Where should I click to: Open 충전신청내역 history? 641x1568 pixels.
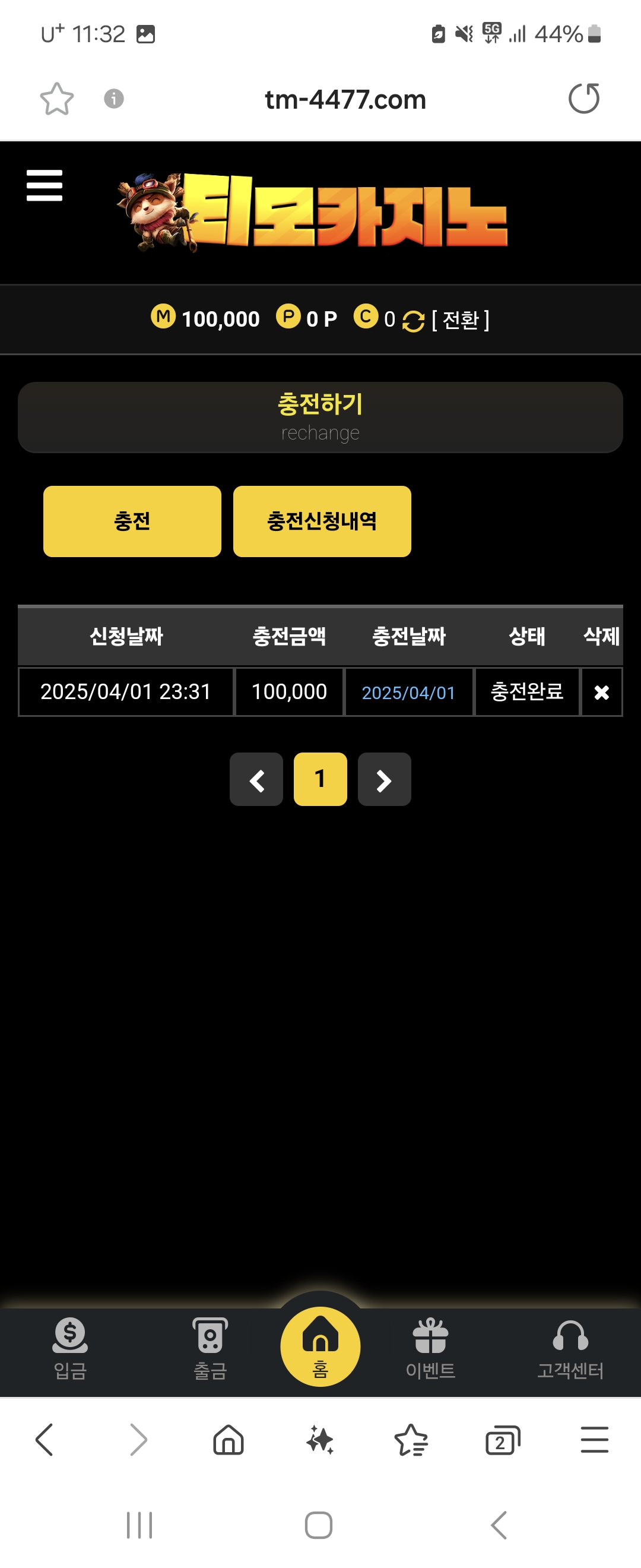322,521
